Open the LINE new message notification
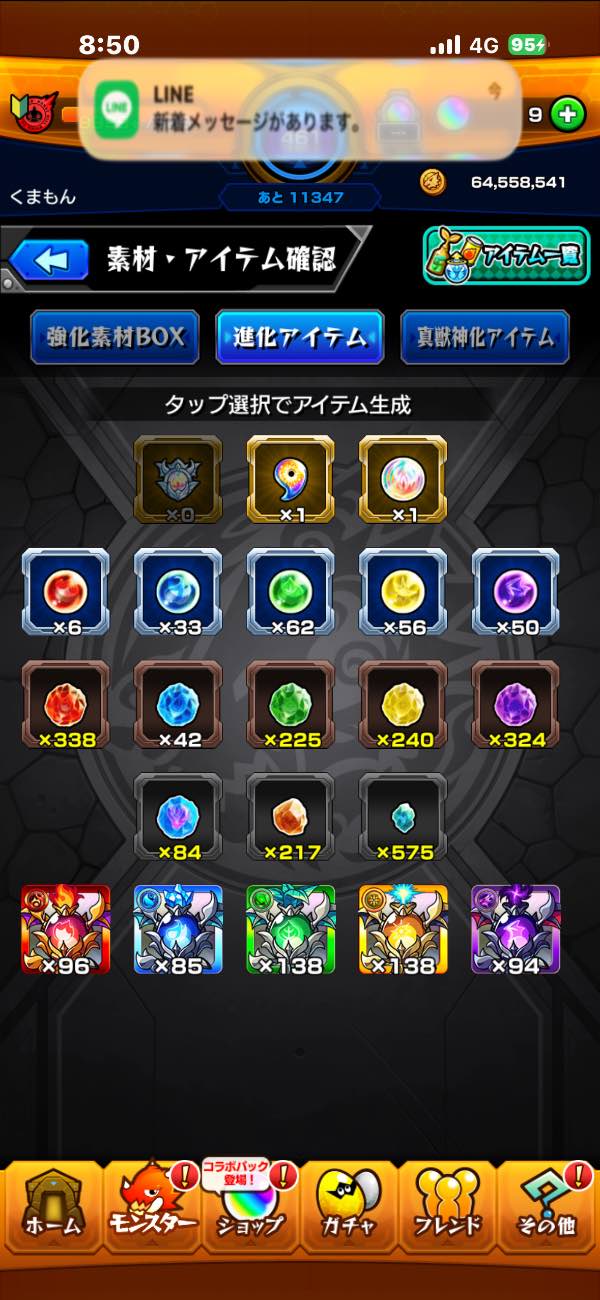The image size is (600, 1300). (x=300, y=109)
